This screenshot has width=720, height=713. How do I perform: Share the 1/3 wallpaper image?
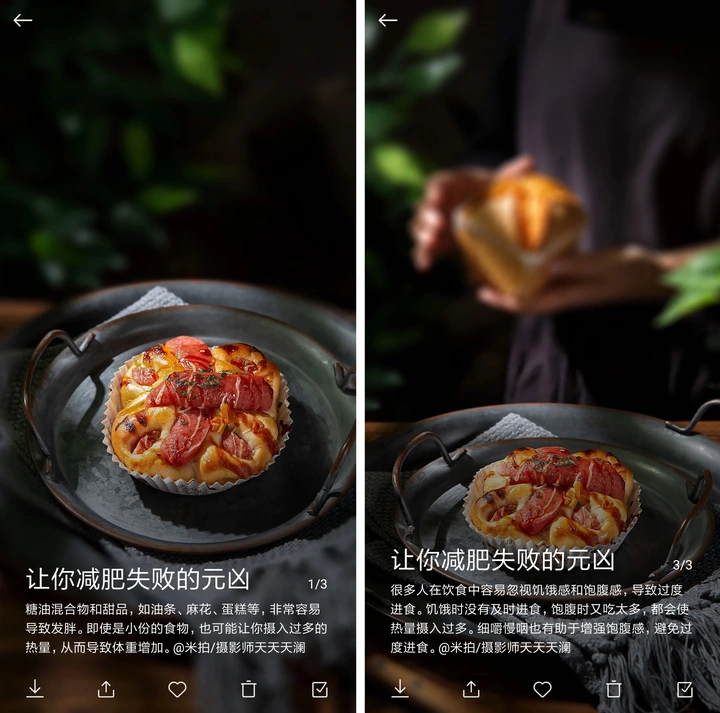[x=106, y=689]
